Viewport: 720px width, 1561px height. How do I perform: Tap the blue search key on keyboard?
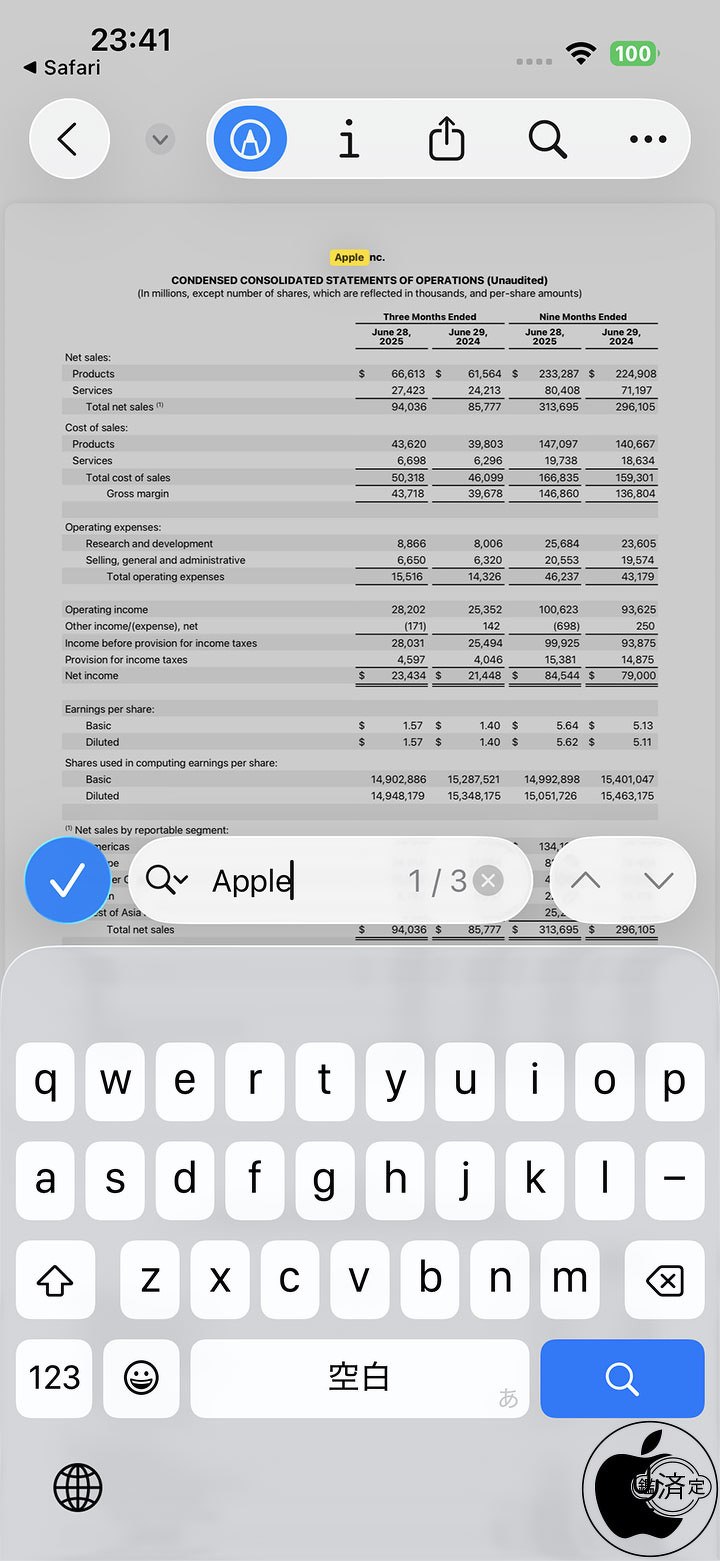tap(622, 1378)
